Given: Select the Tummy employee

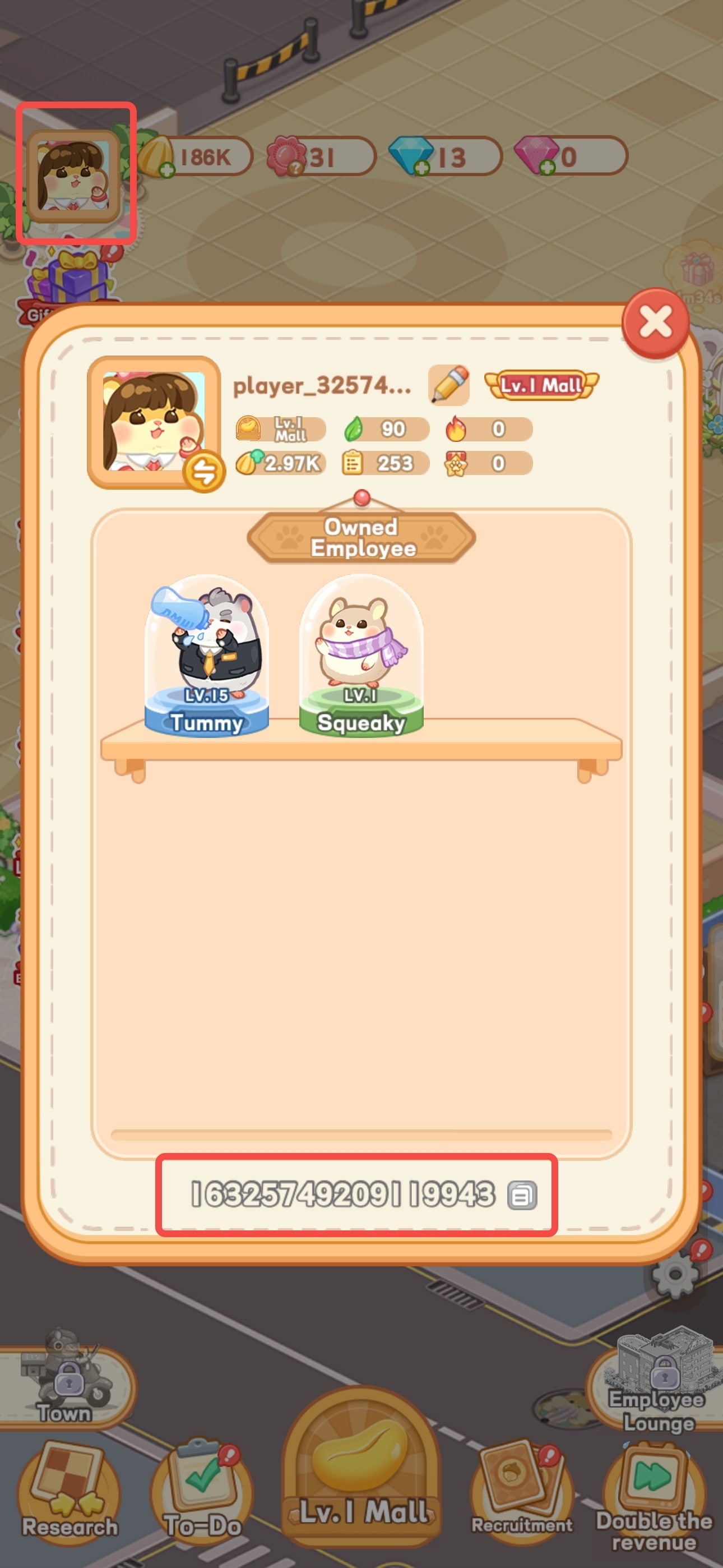Looking at the screenshot, I should point(206,655).
